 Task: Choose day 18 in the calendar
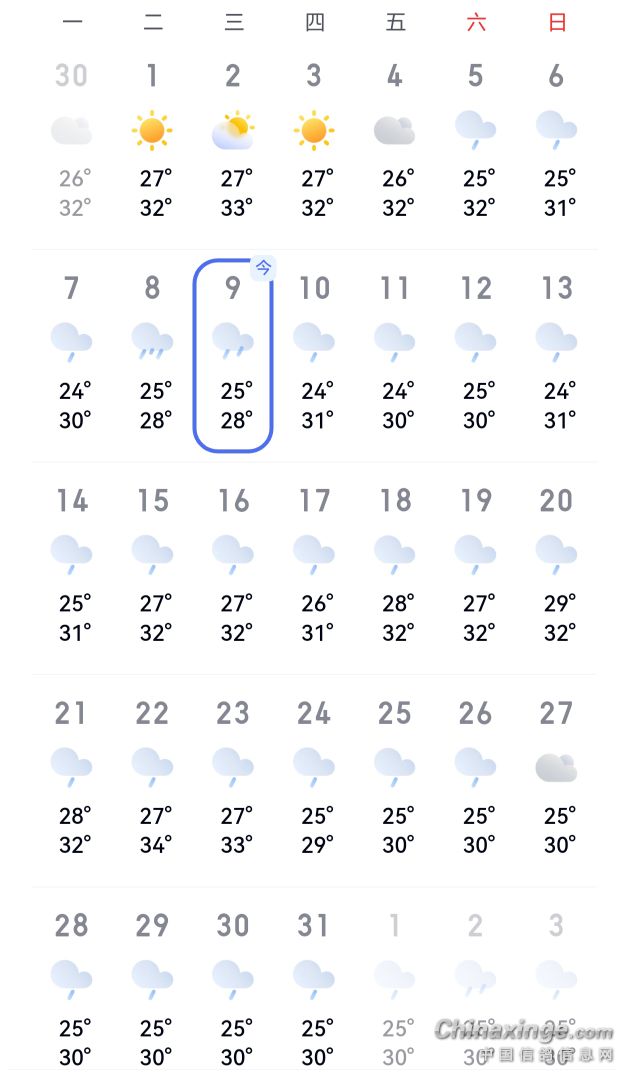(395, 567)
